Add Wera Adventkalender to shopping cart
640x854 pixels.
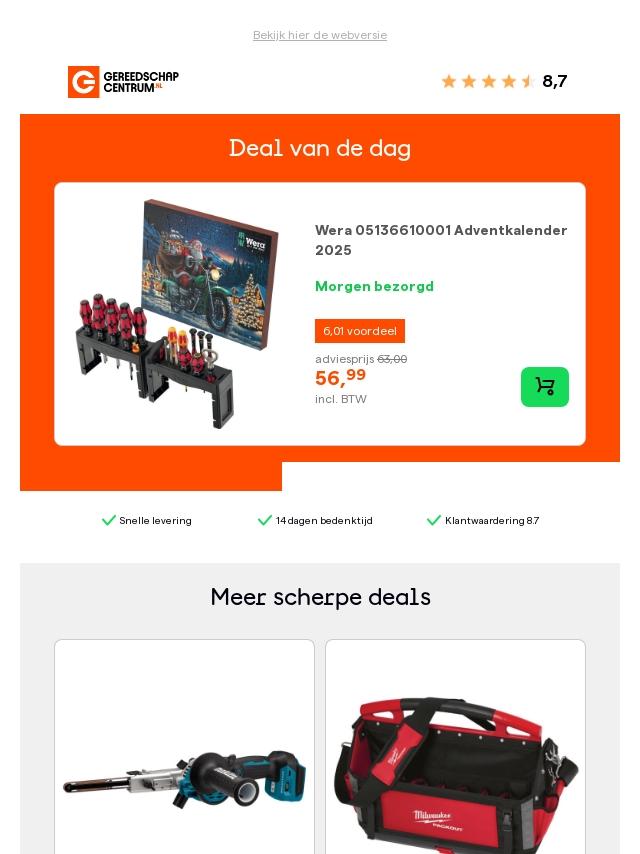pos(545,387)
